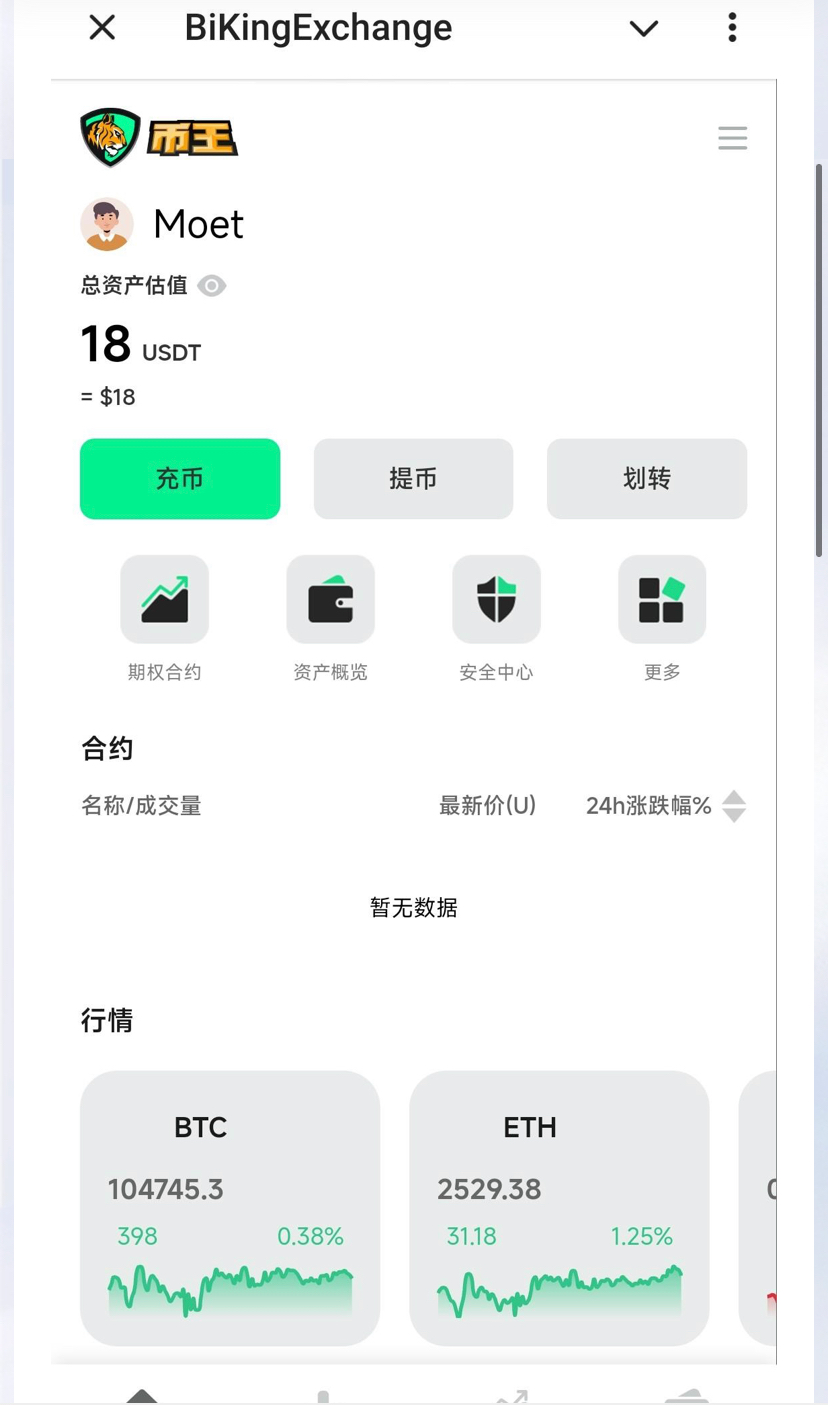The width and height of the screenshot is (828, 1405).
Task: Hide the total asset balance
Action: pyautogui.click(x=212, y=286)
